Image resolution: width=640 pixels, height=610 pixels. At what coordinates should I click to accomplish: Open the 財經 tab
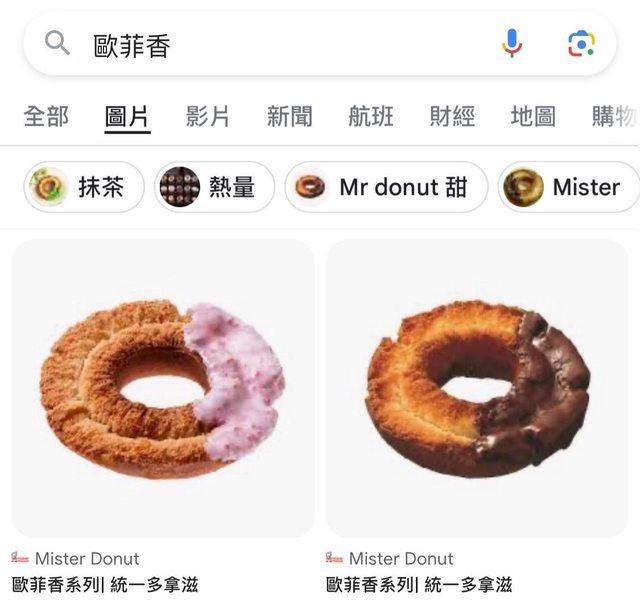coord(451,116)
